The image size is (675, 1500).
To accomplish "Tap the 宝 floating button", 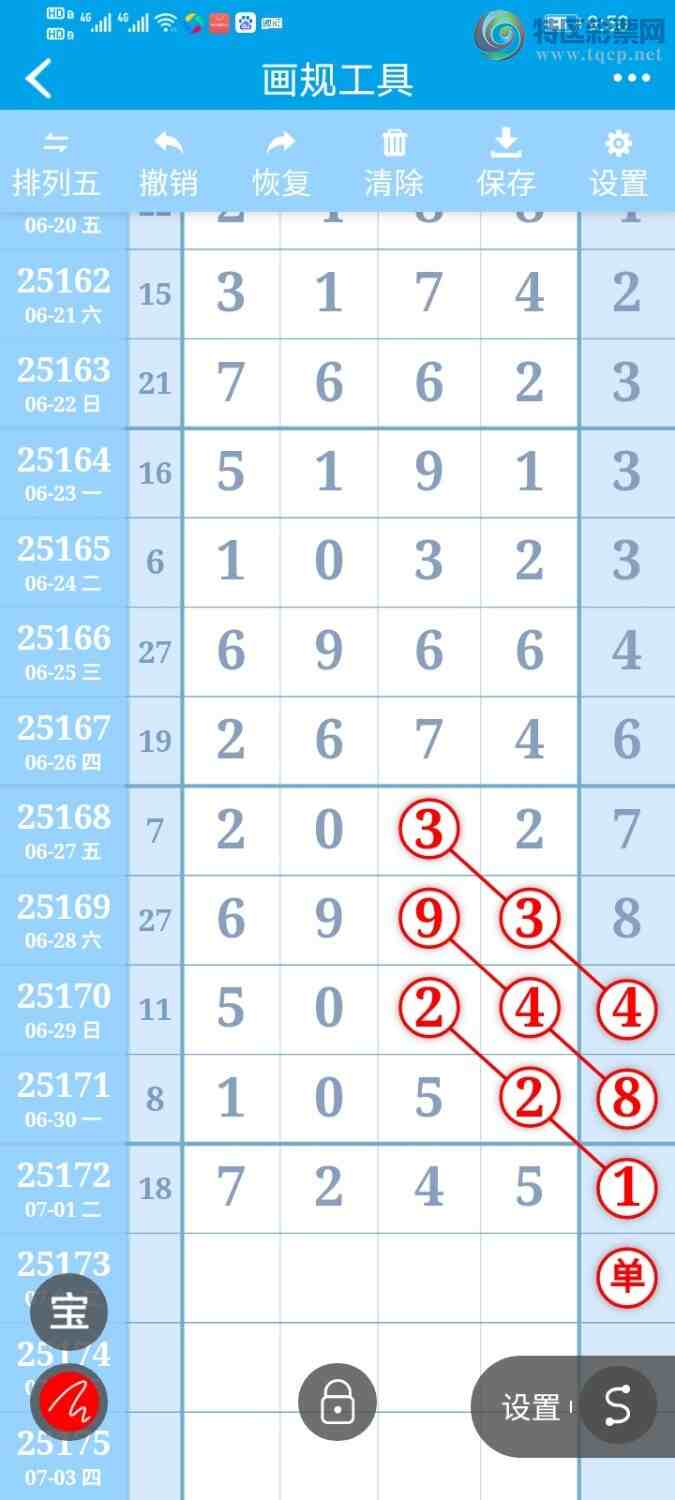I will pyautogui.click(x=69, y=1312).
